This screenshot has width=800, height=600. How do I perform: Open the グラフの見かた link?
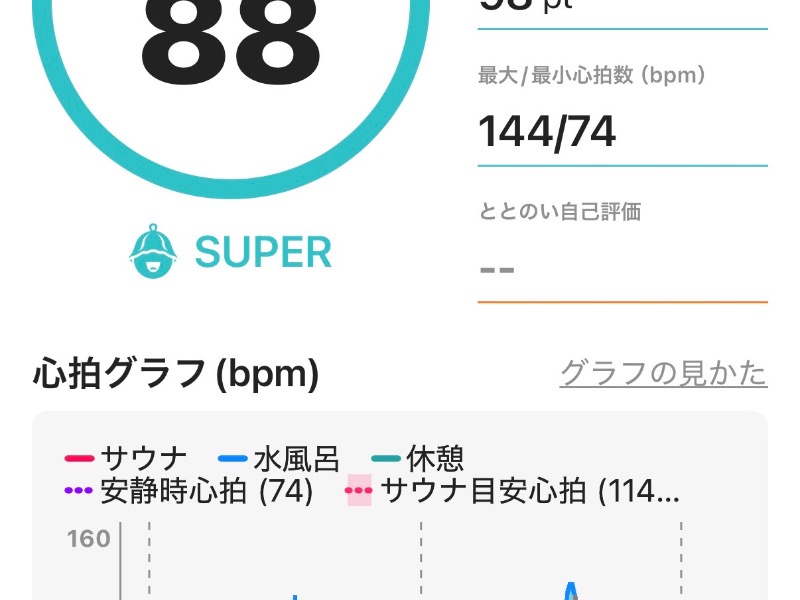tap(663, 373)
